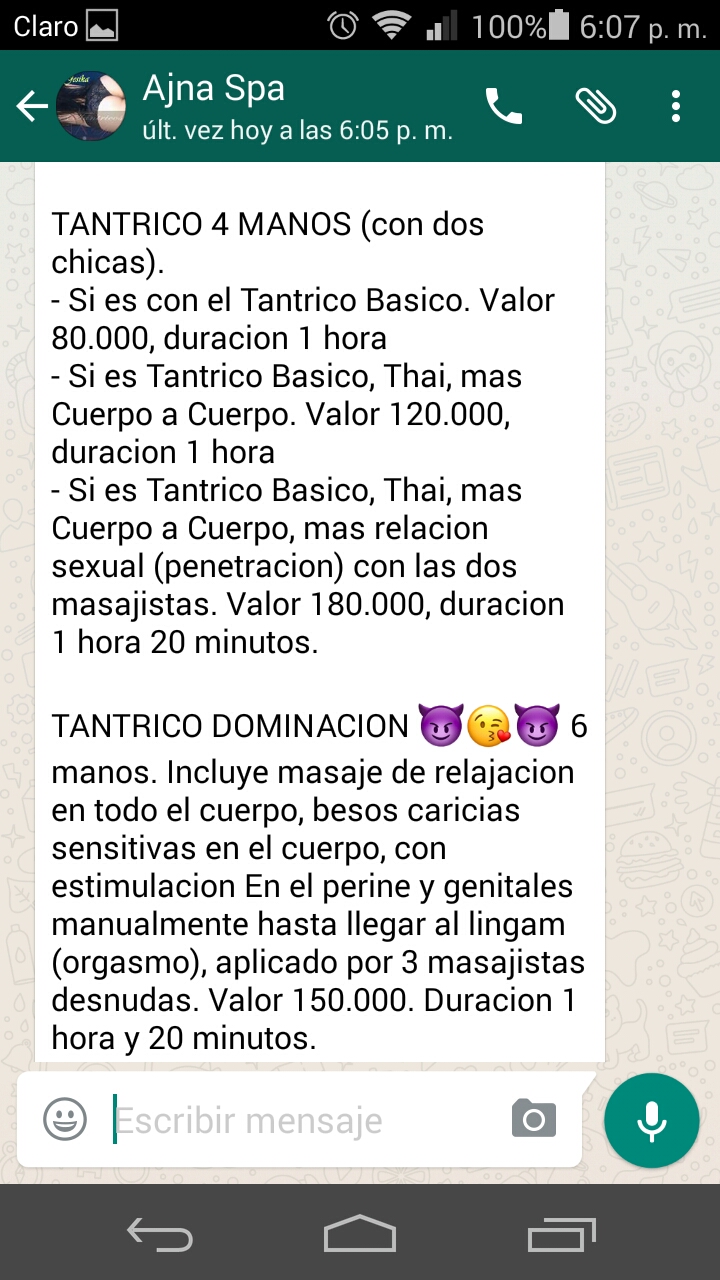Screen dimensions: 720x1280
Task: Open the camera to send a photo
Action: [x=533, y=1119]
